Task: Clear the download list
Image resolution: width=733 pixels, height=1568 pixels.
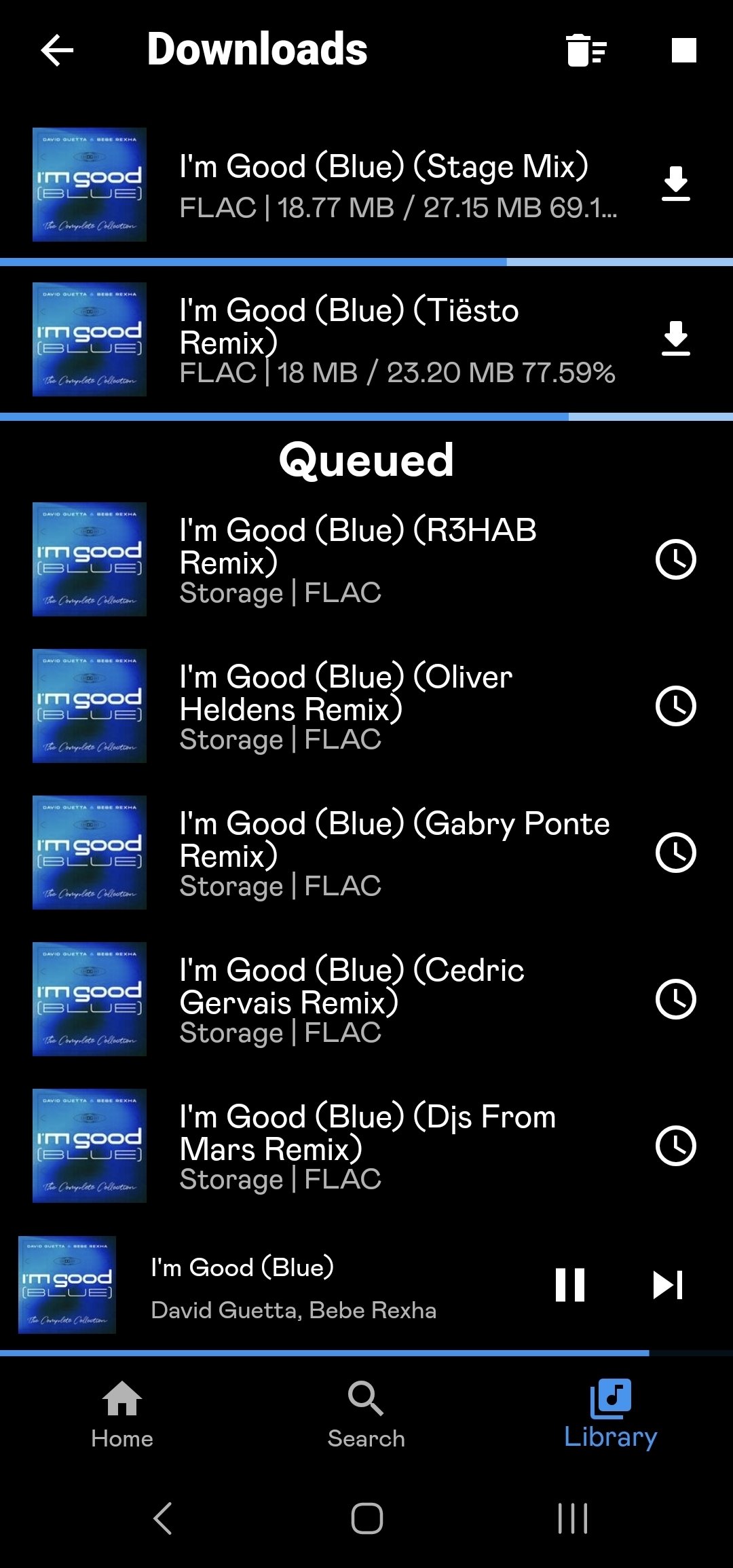Action: (586, 50)
